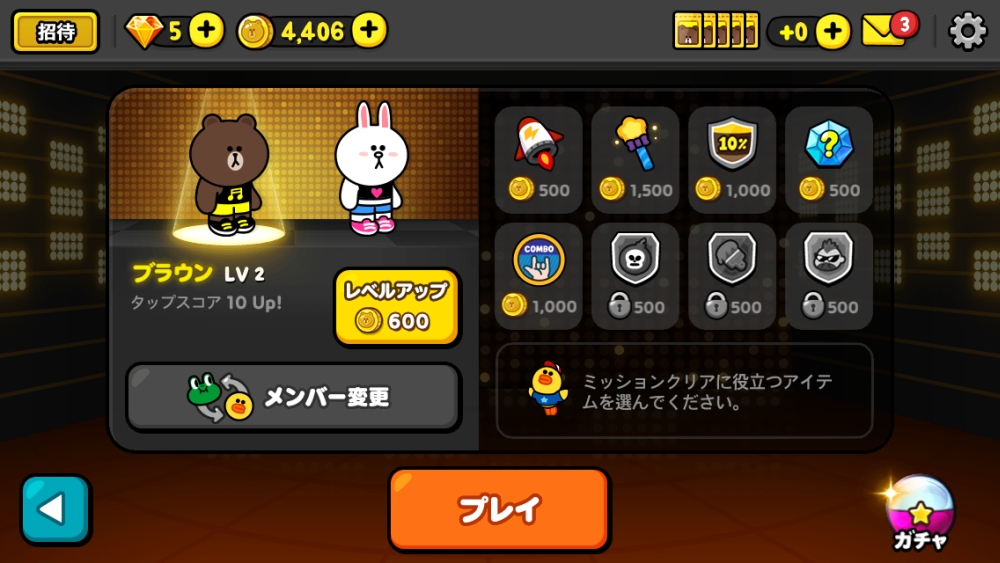The width and height of the screenshot is (1000, 563).
Task: Add play tickets with the plus button
Action: point(833,32)
